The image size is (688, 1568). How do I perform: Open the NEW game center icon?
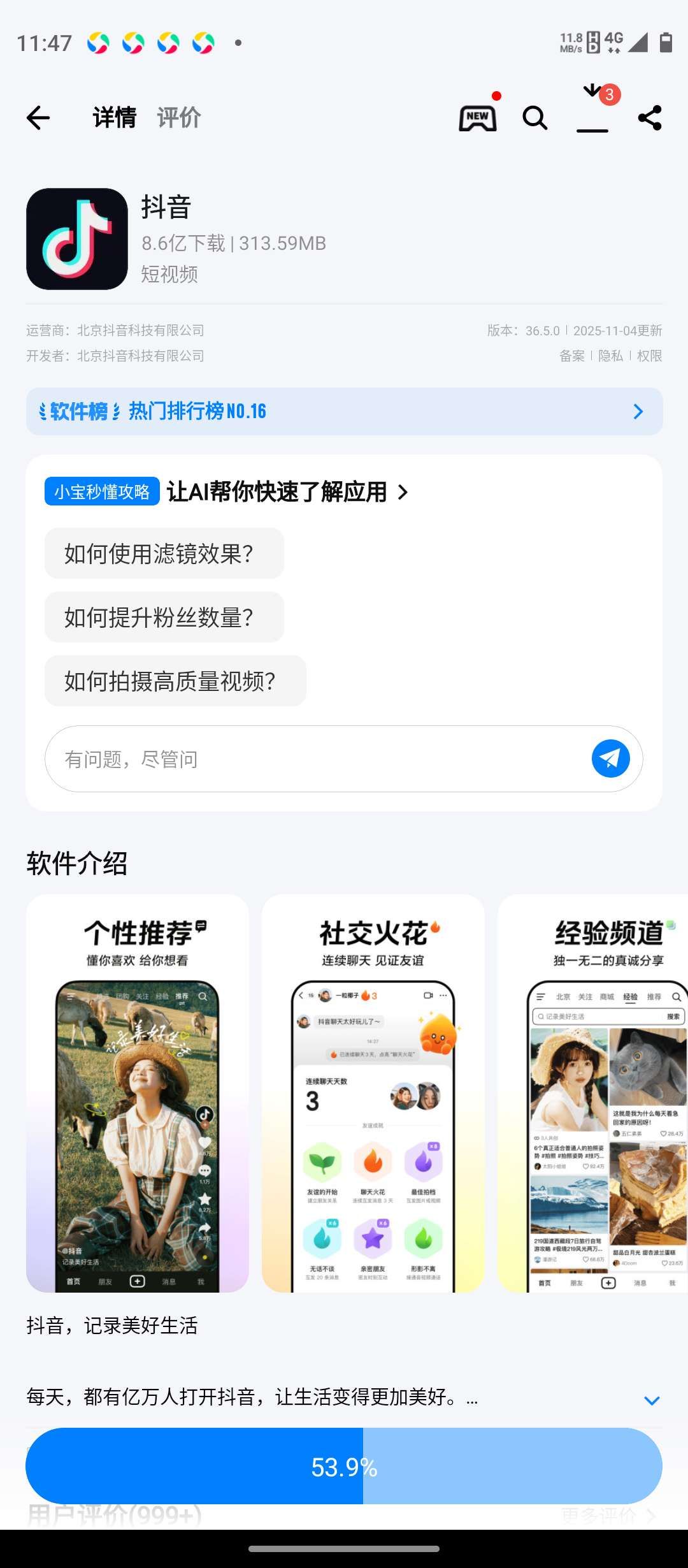pos(478,118)
